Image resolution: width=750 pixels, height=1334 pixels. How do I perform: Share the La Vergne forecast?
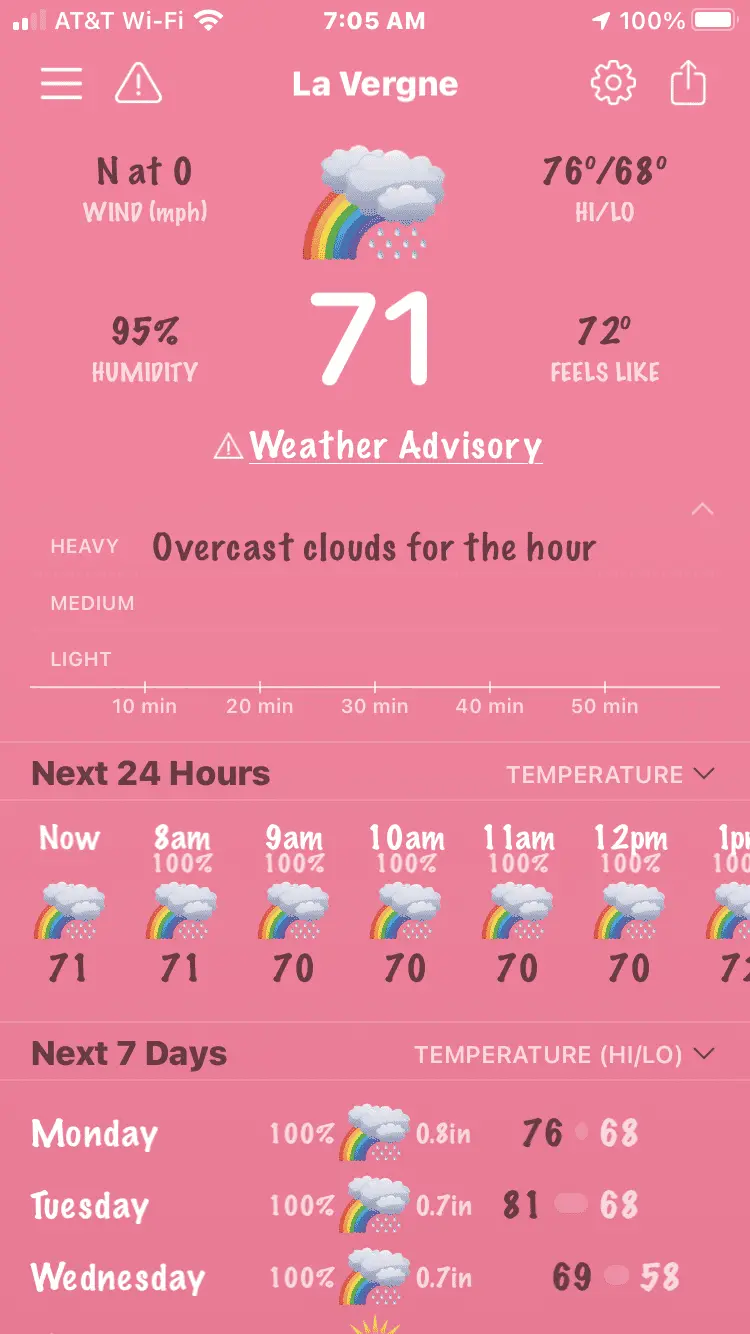[688, 84]
